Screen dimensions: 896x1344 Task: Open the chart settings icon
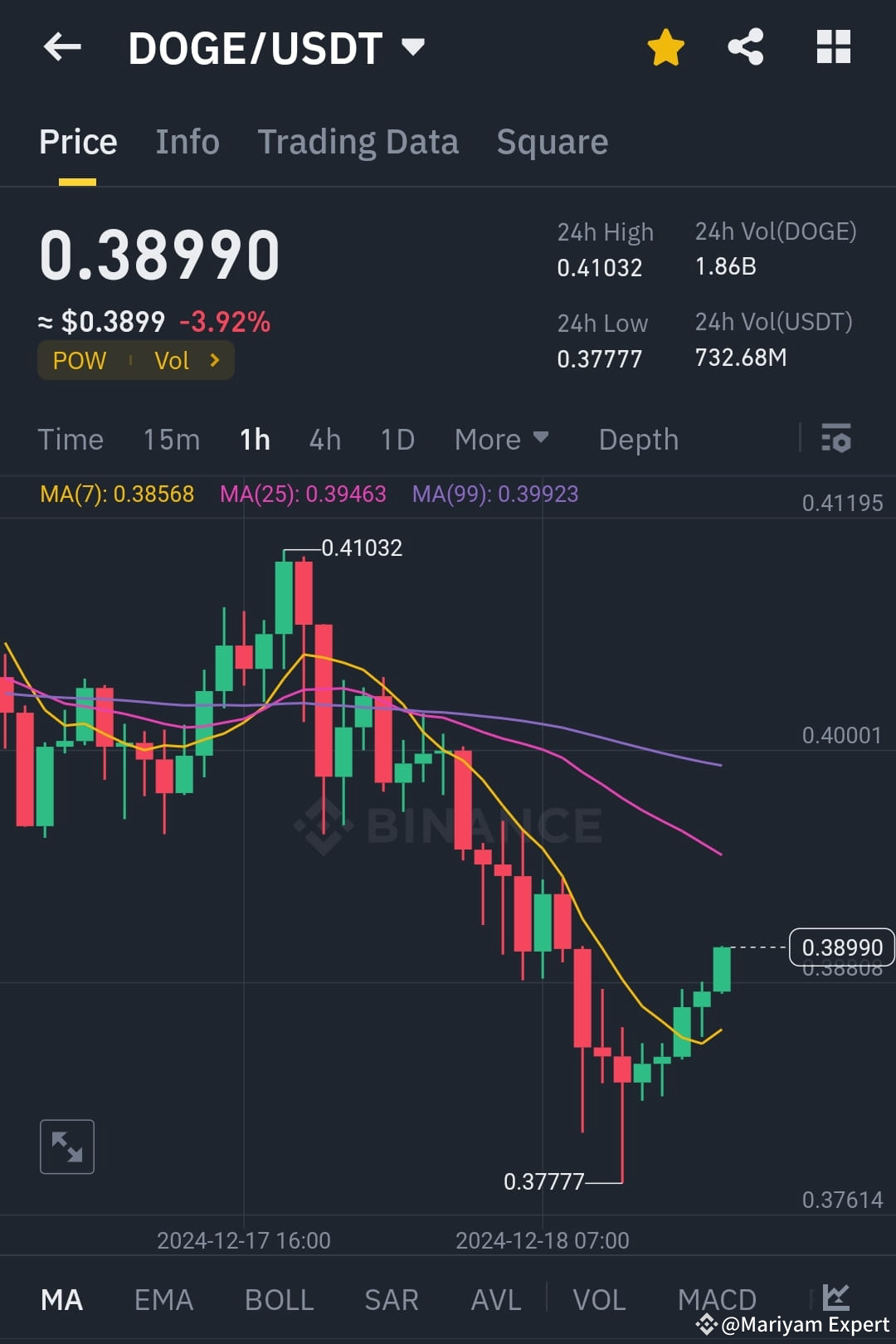837,437
